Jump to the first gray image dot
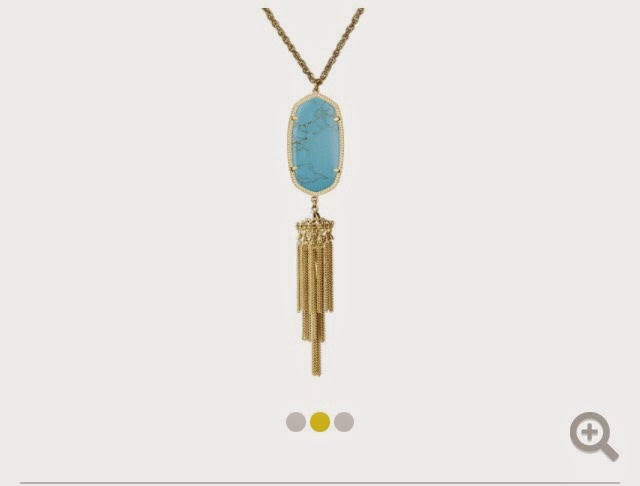Screen dimensions: 640x486 tap(296, 422)
